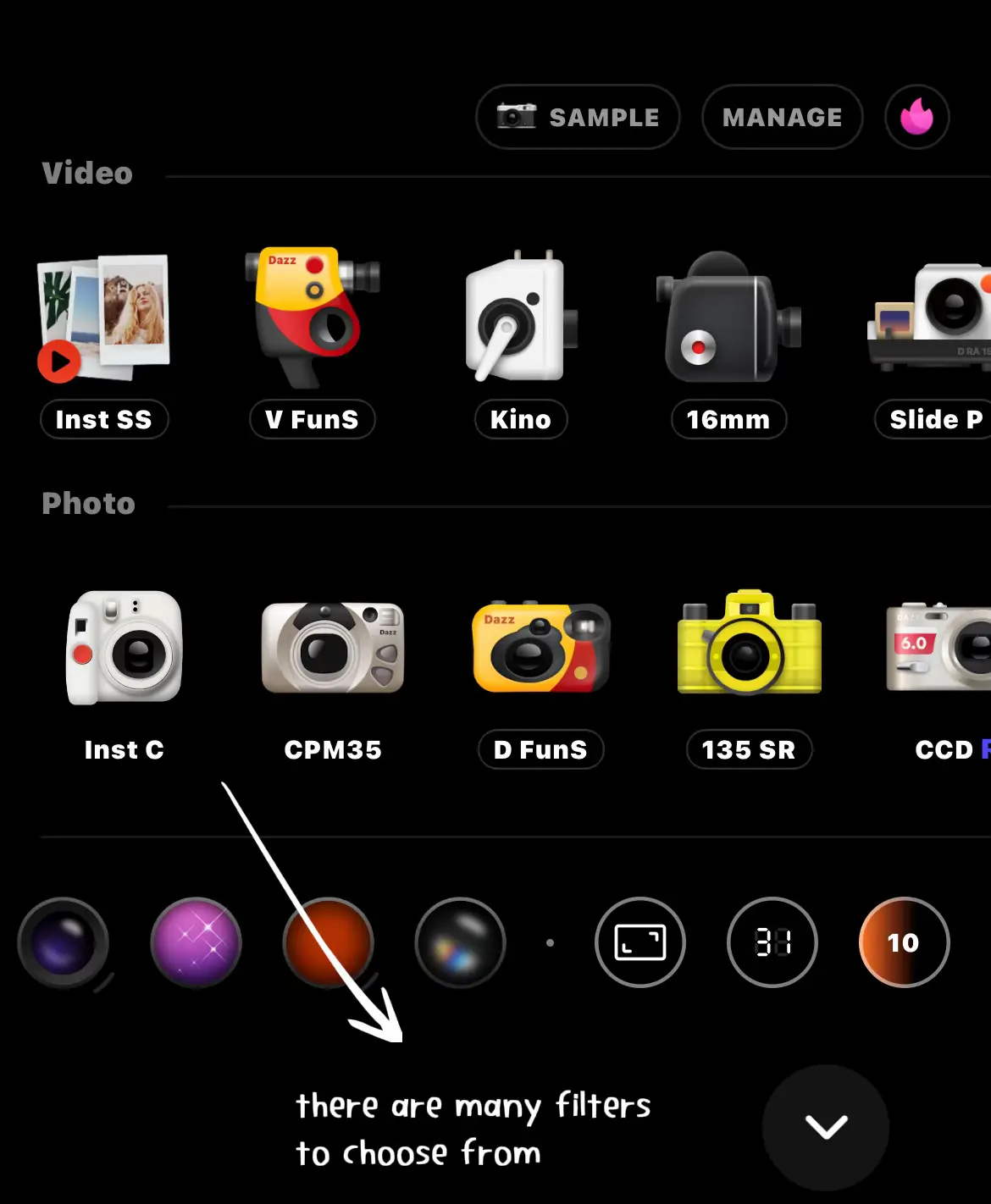Apply the purple sparkle lens filter
Screen dimensions: 991x1204
coord(196,942)
